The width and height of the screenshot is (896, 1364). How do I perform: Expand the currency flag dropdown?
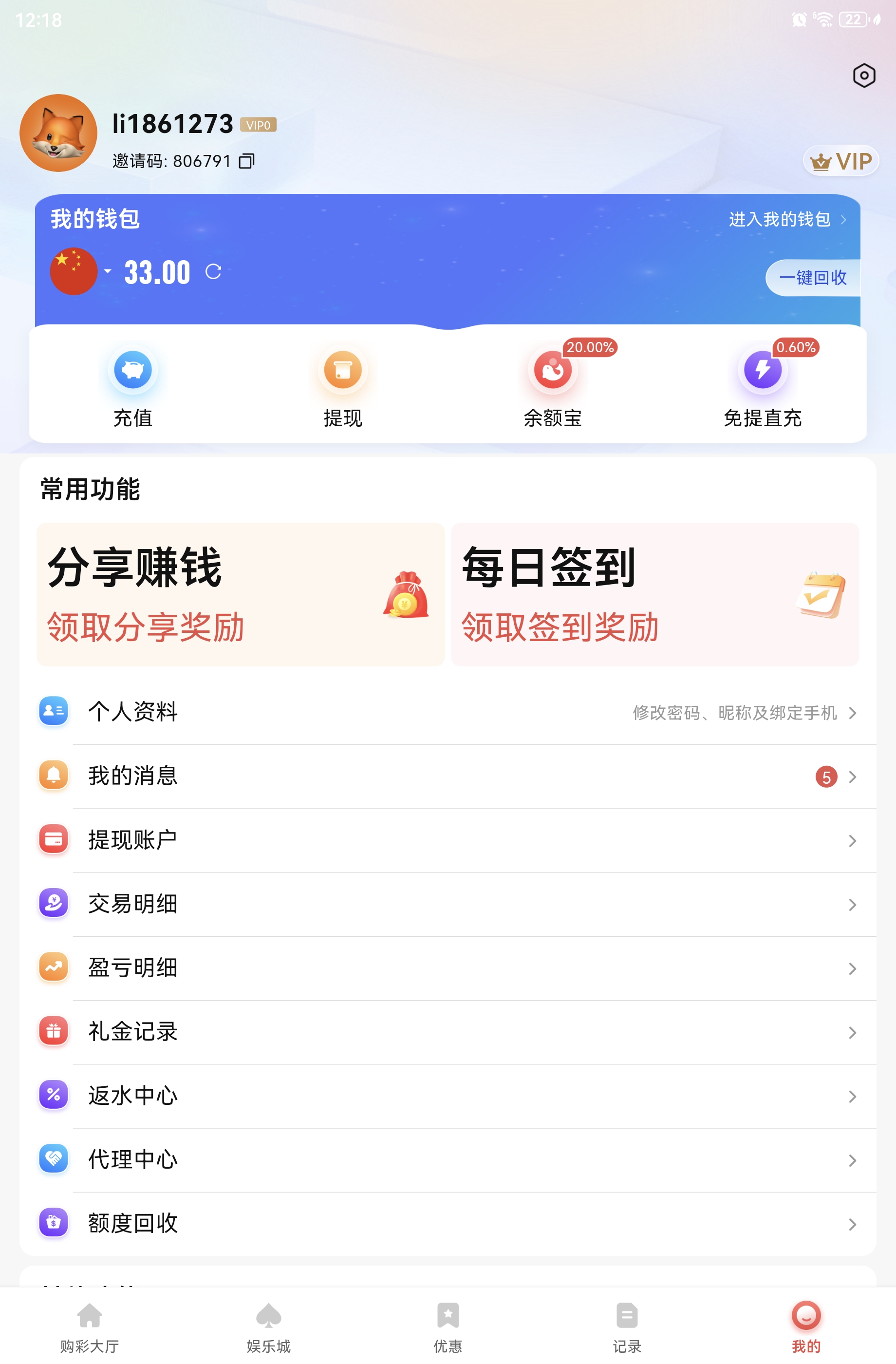tap(108, 271)
